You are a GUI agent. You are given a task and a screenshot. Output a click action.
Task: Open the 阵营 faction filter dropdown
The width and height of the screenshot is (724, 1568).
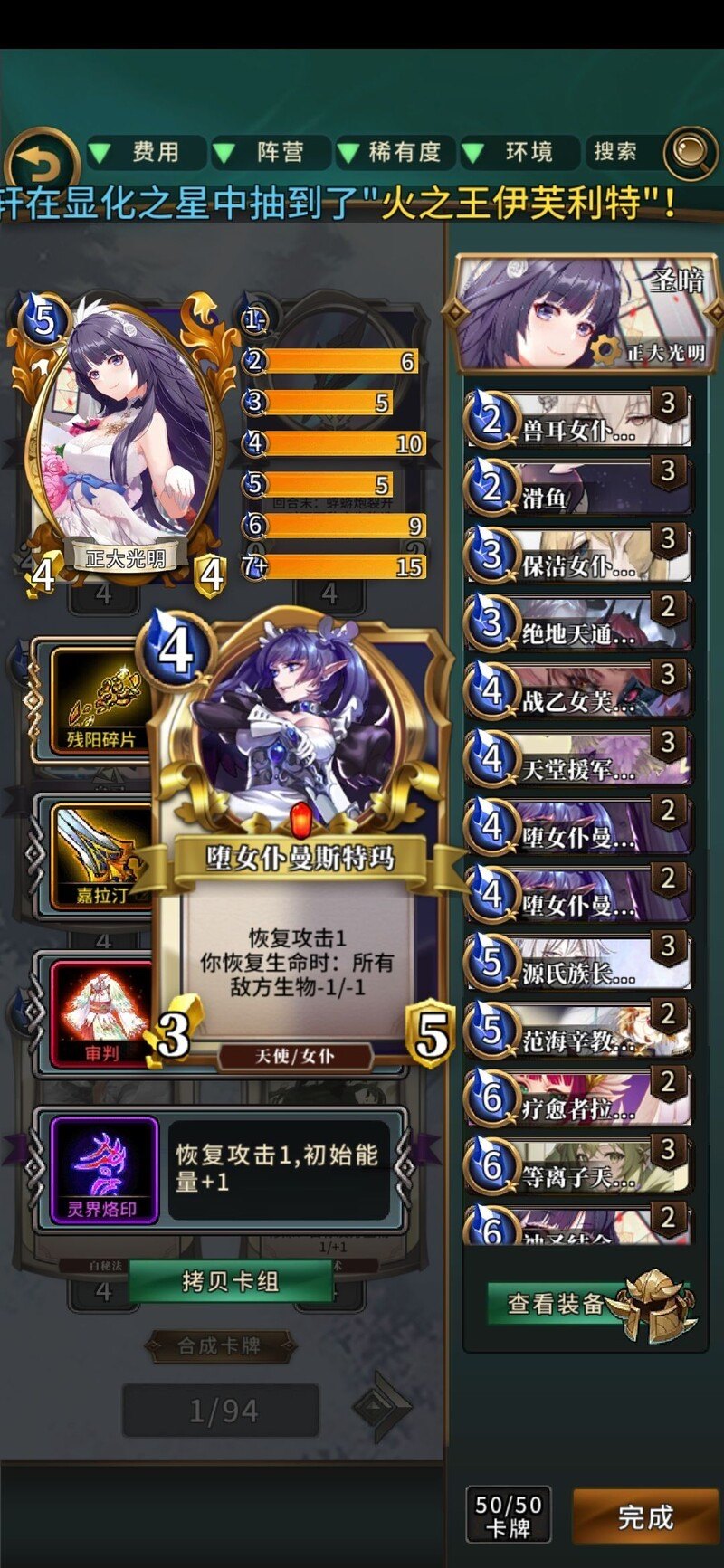[x=270, y=152]
